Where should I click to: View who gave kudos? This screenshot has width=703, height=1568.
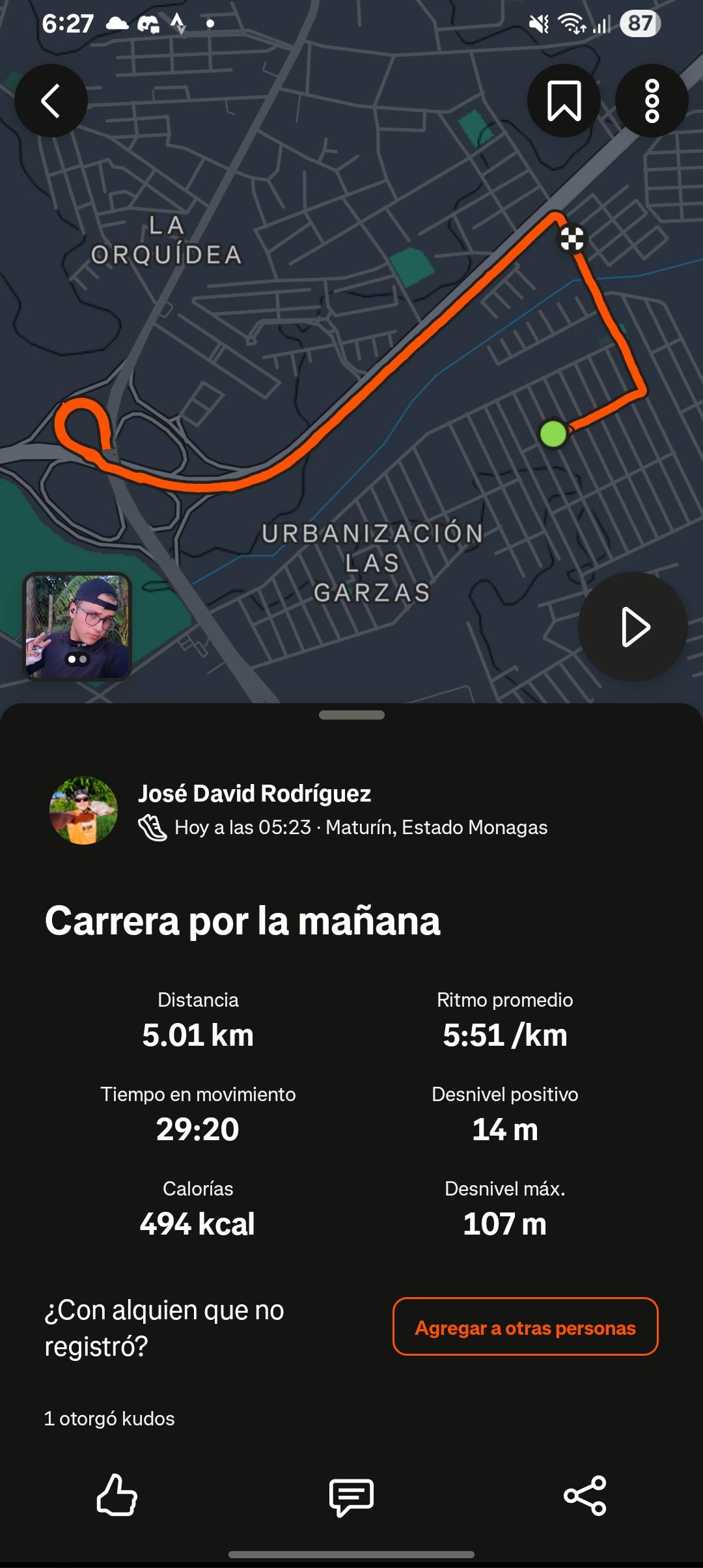click(x=109, y=1418)
